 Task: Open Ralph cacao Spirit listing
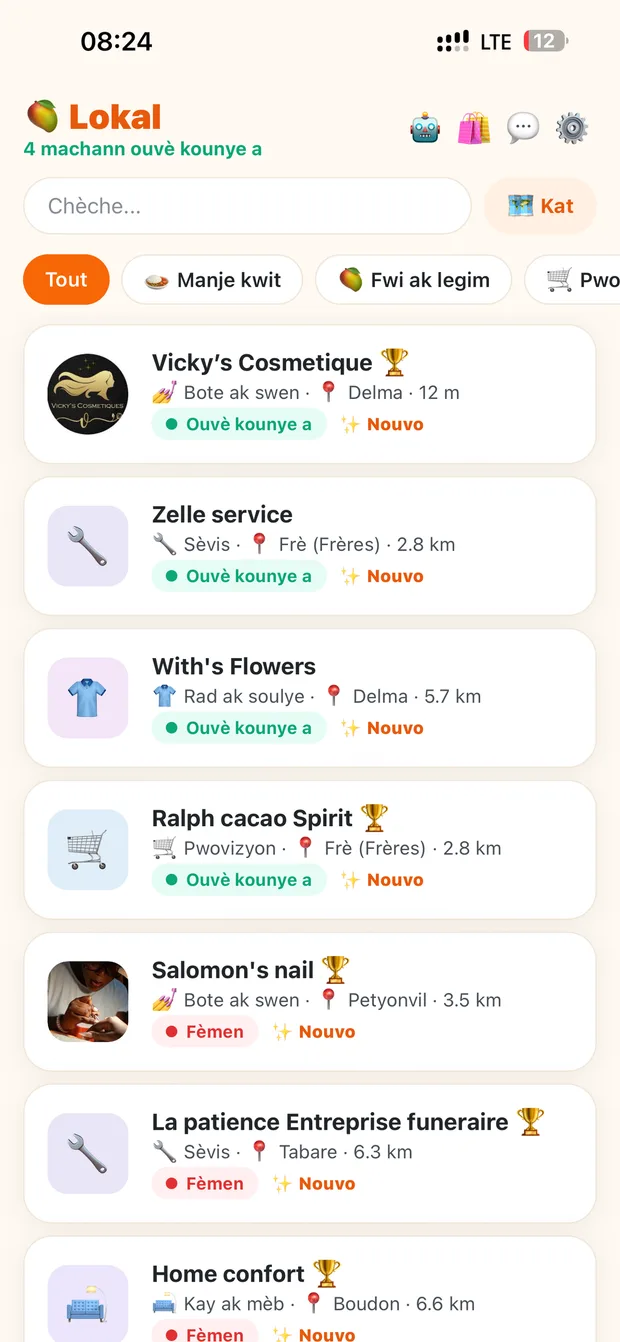[310, 850]
